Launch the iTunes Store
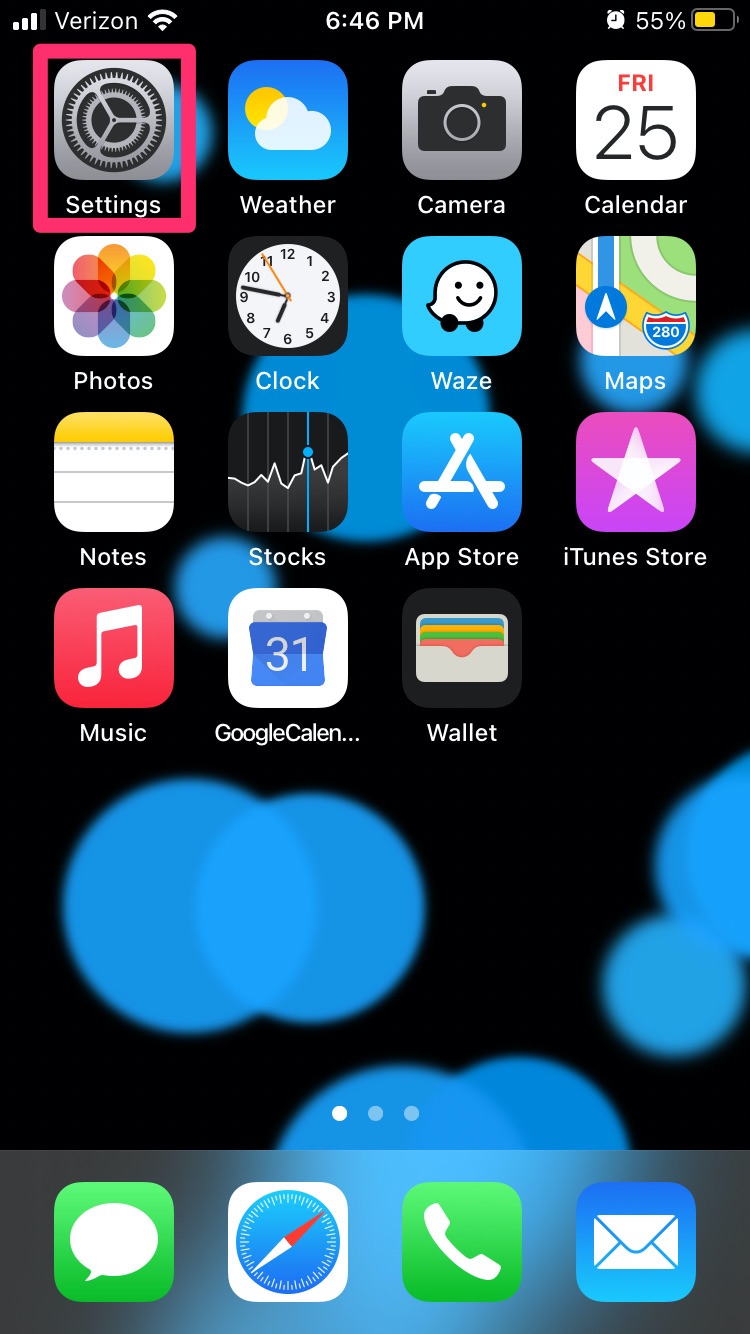 pyautogui.click(x=635, y=472)
